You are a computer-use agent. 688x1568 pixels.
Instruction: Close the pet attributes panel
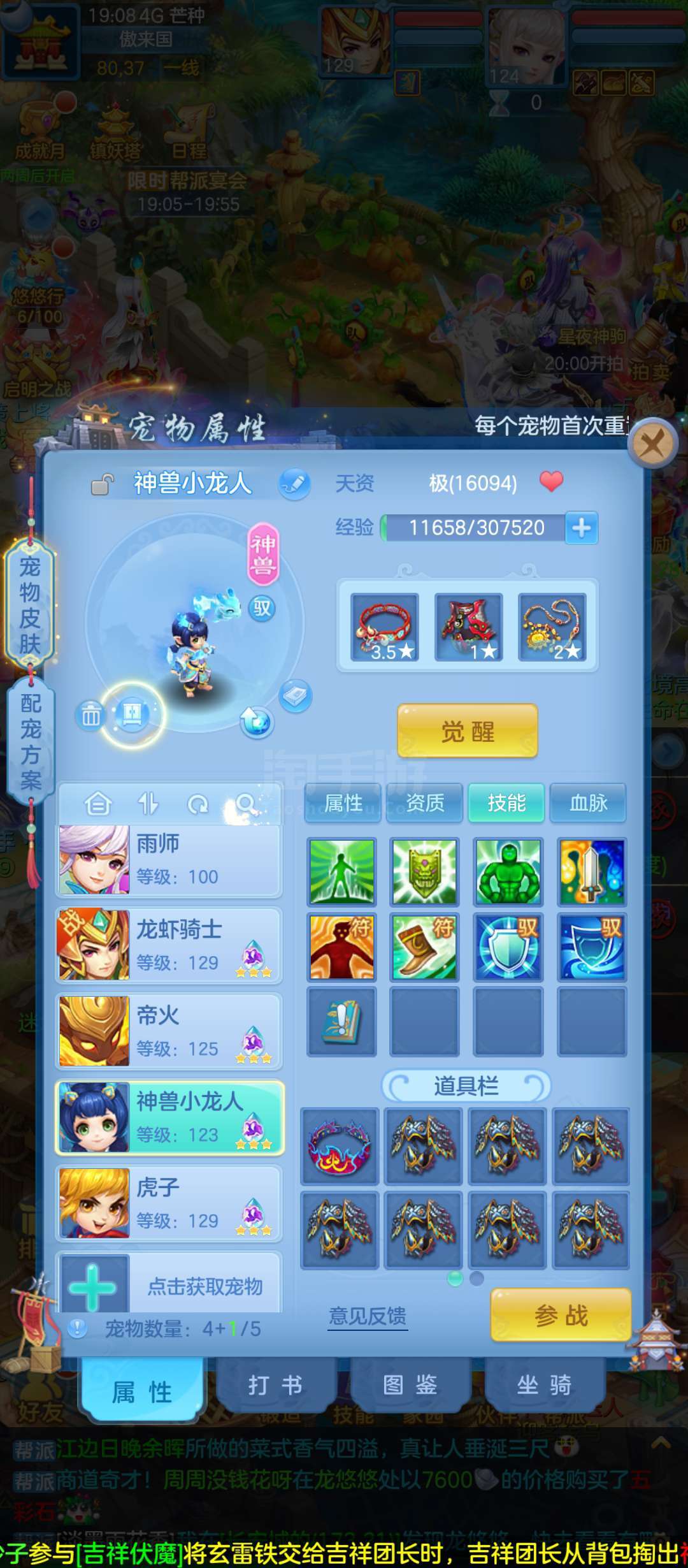[x=652, y=443]
